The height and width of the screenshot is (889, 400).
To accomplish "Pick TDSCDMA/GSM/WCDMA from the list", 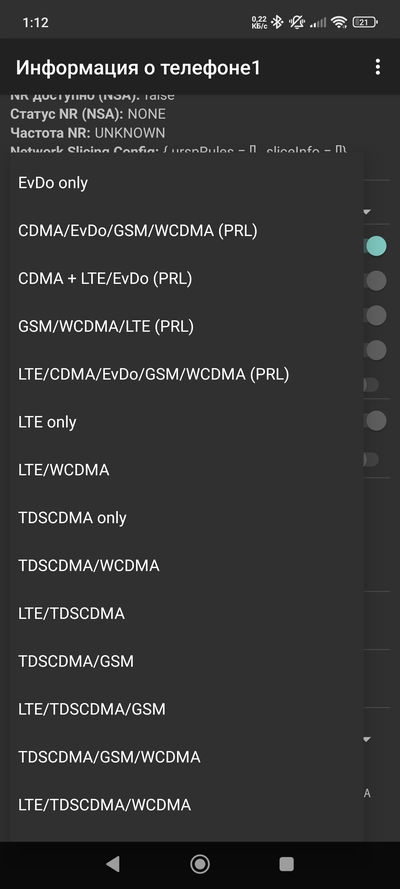I will [186, 757].
